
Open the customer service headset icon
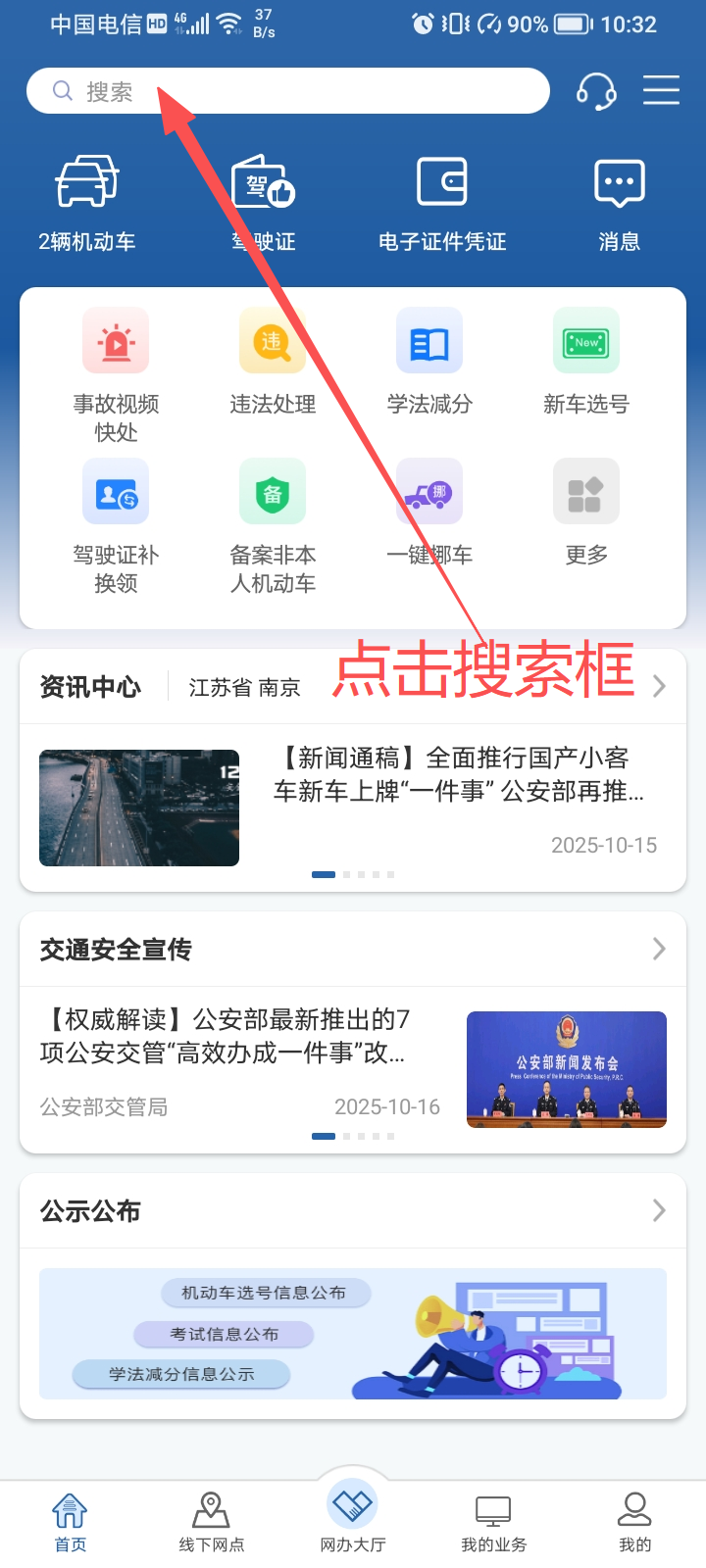pyautogui.click(x=596, y=91)
